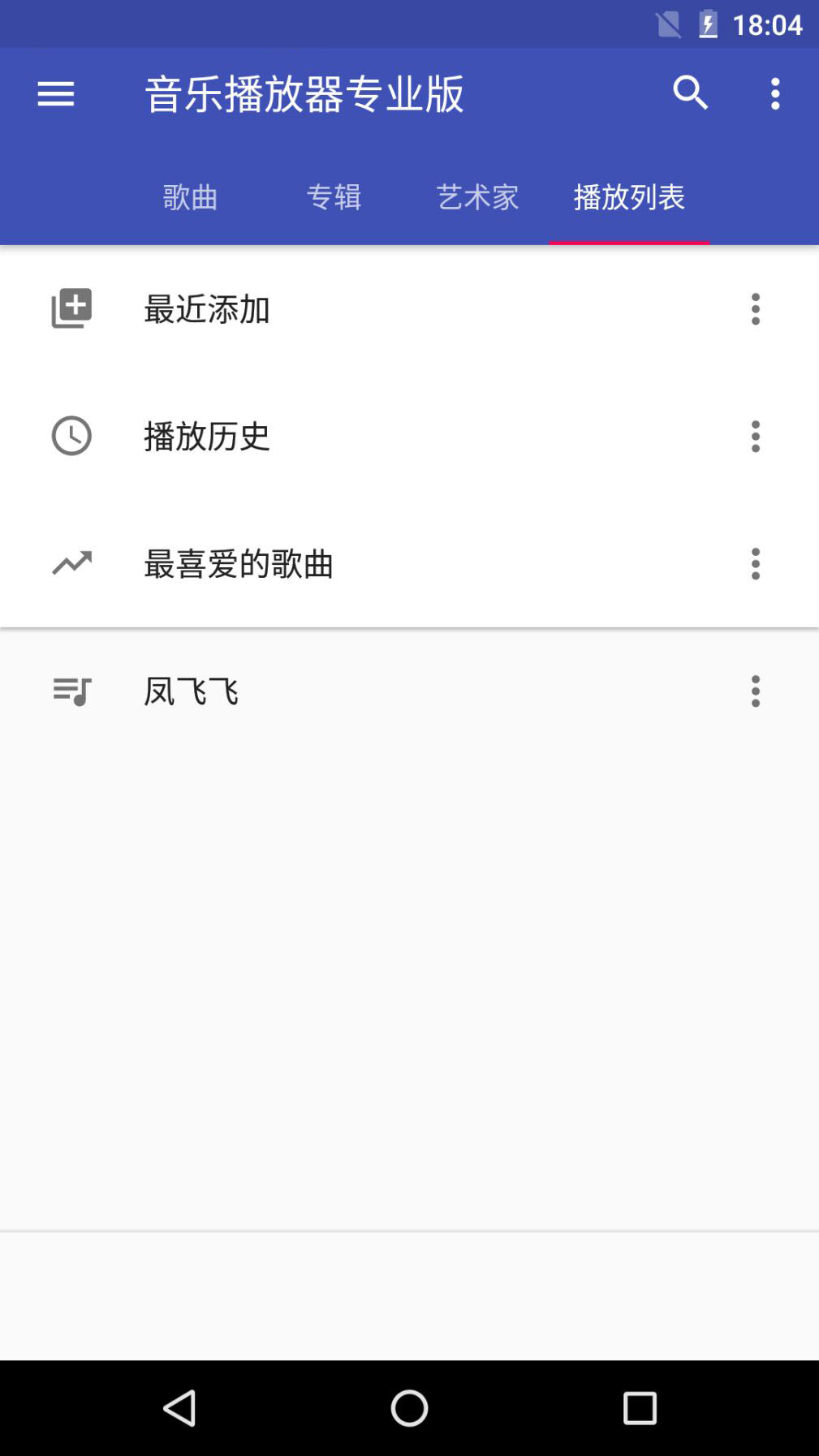Tap the Android back navigation button

coord(180,1410)
